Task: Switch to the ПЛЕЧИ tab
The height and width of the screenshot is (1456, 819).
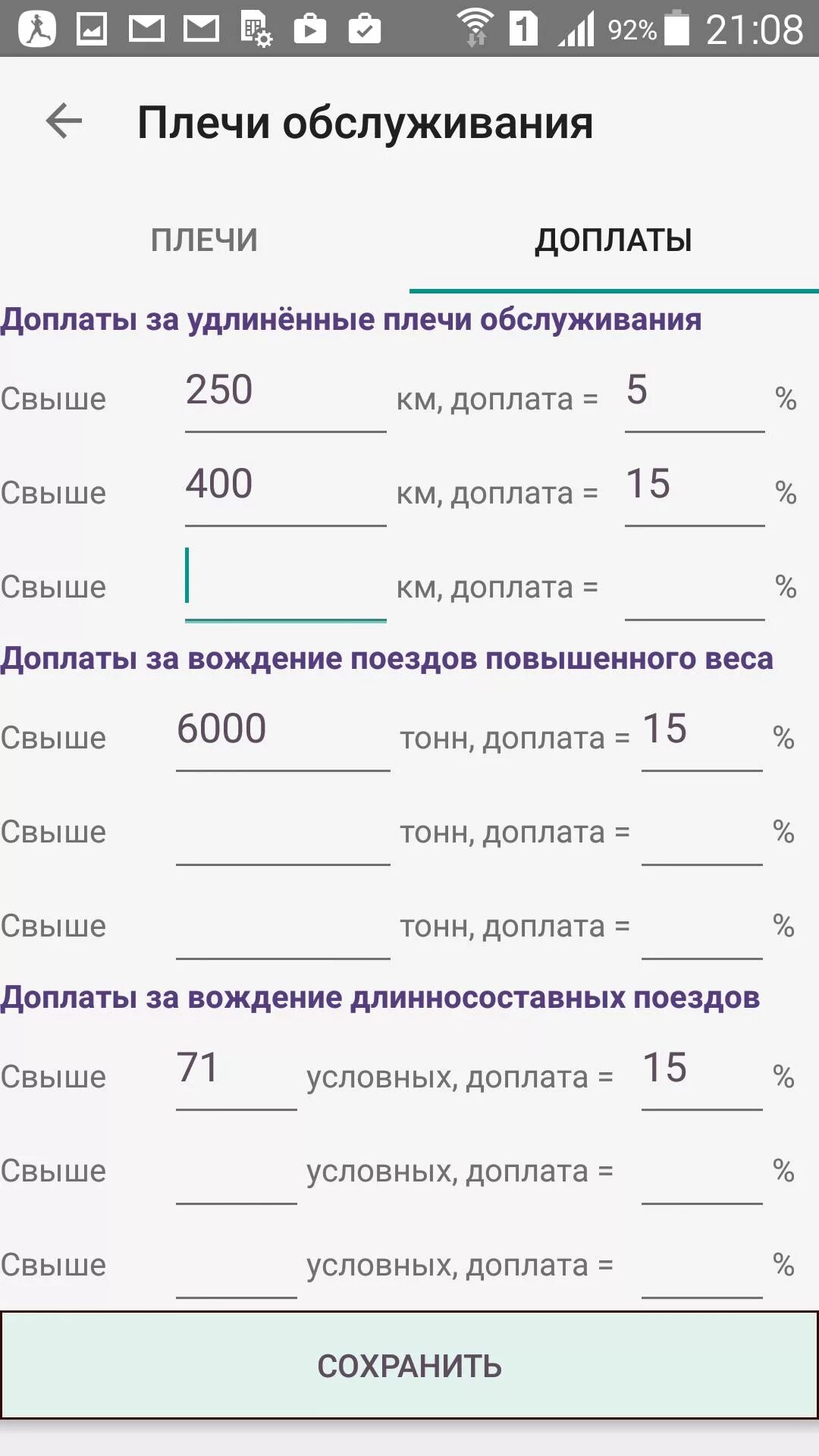Action: 204,240
